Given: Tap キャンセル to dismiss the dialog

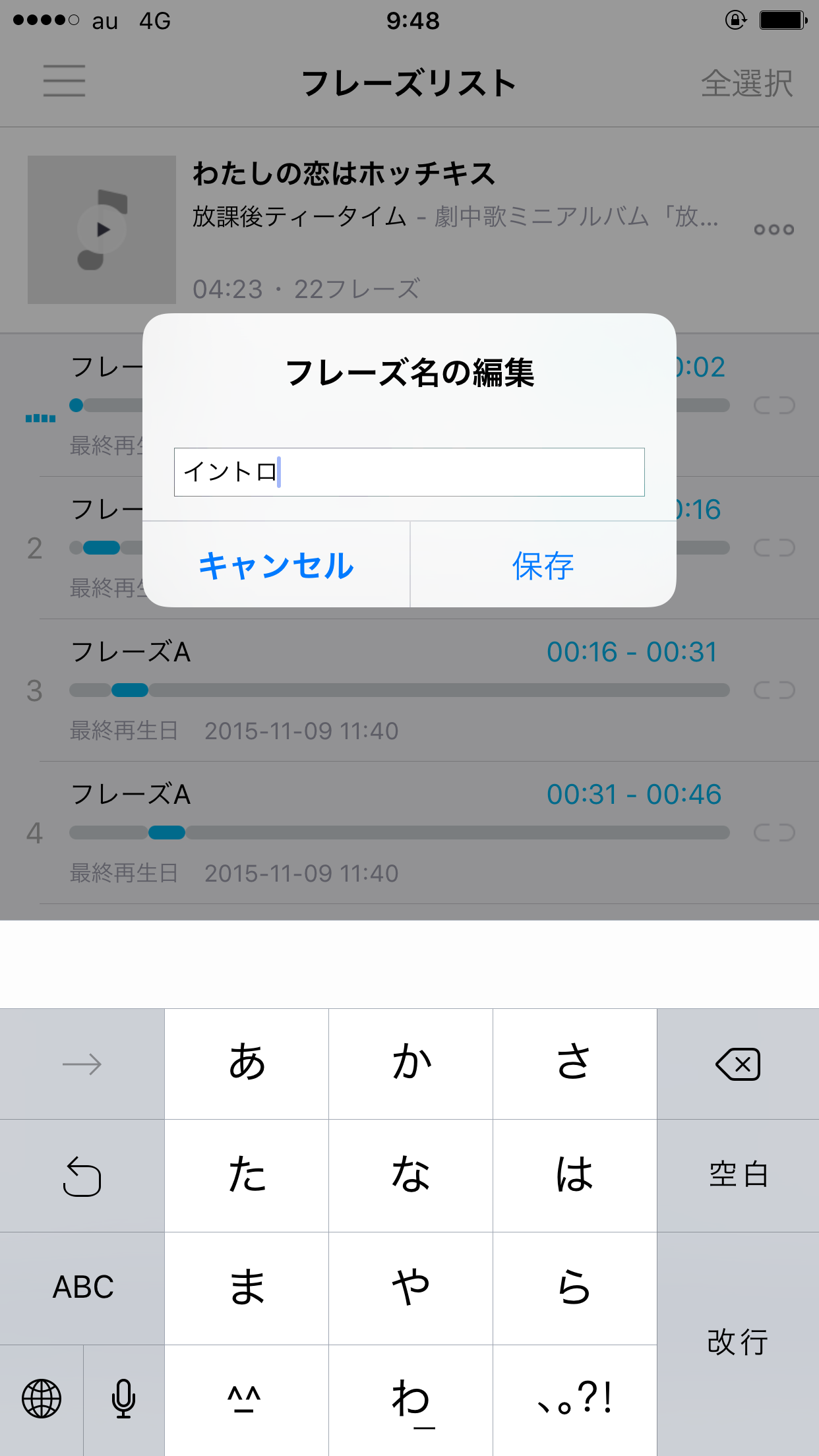Looking at the screenshot, I should (x=276, y=565).
